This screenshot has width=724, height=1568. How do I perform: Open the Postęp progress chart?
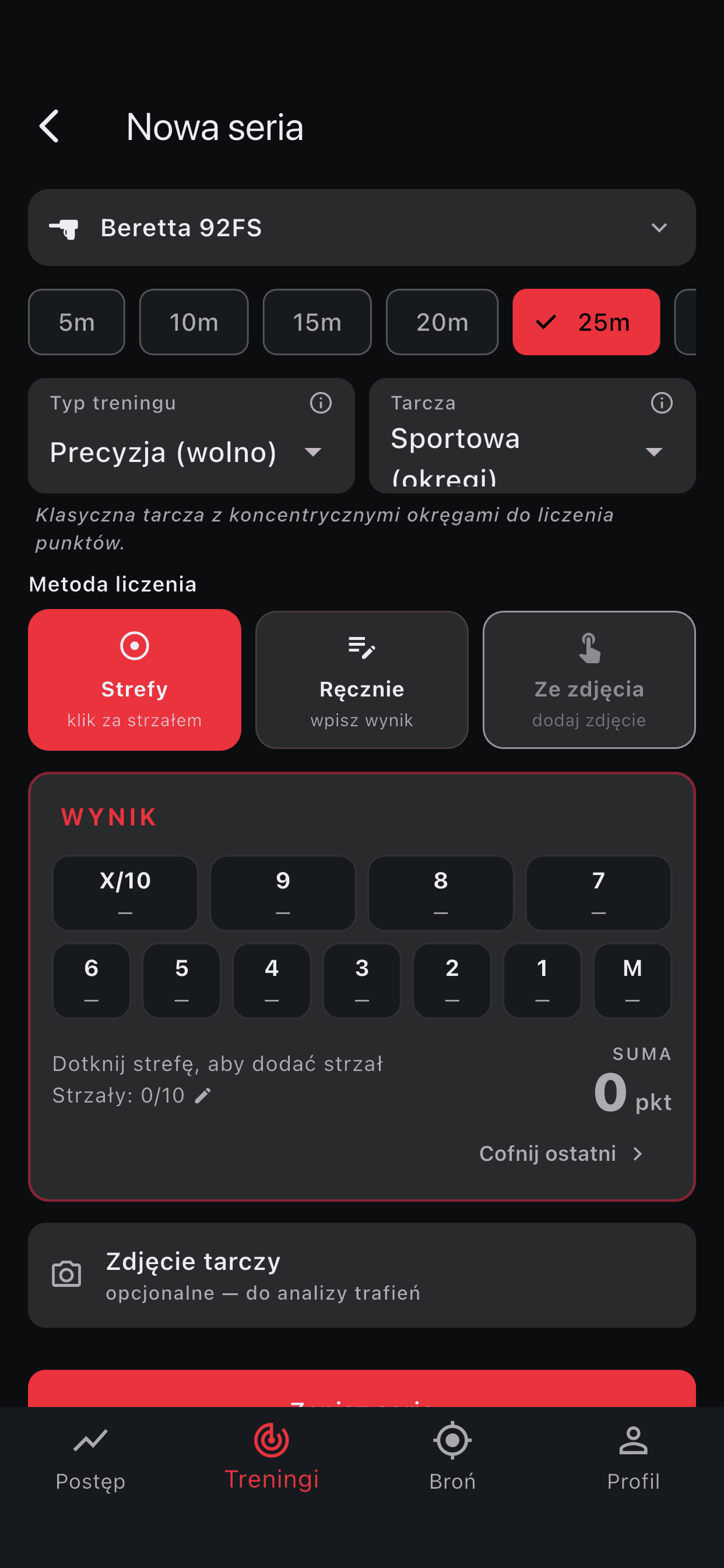coord(90,1461)
